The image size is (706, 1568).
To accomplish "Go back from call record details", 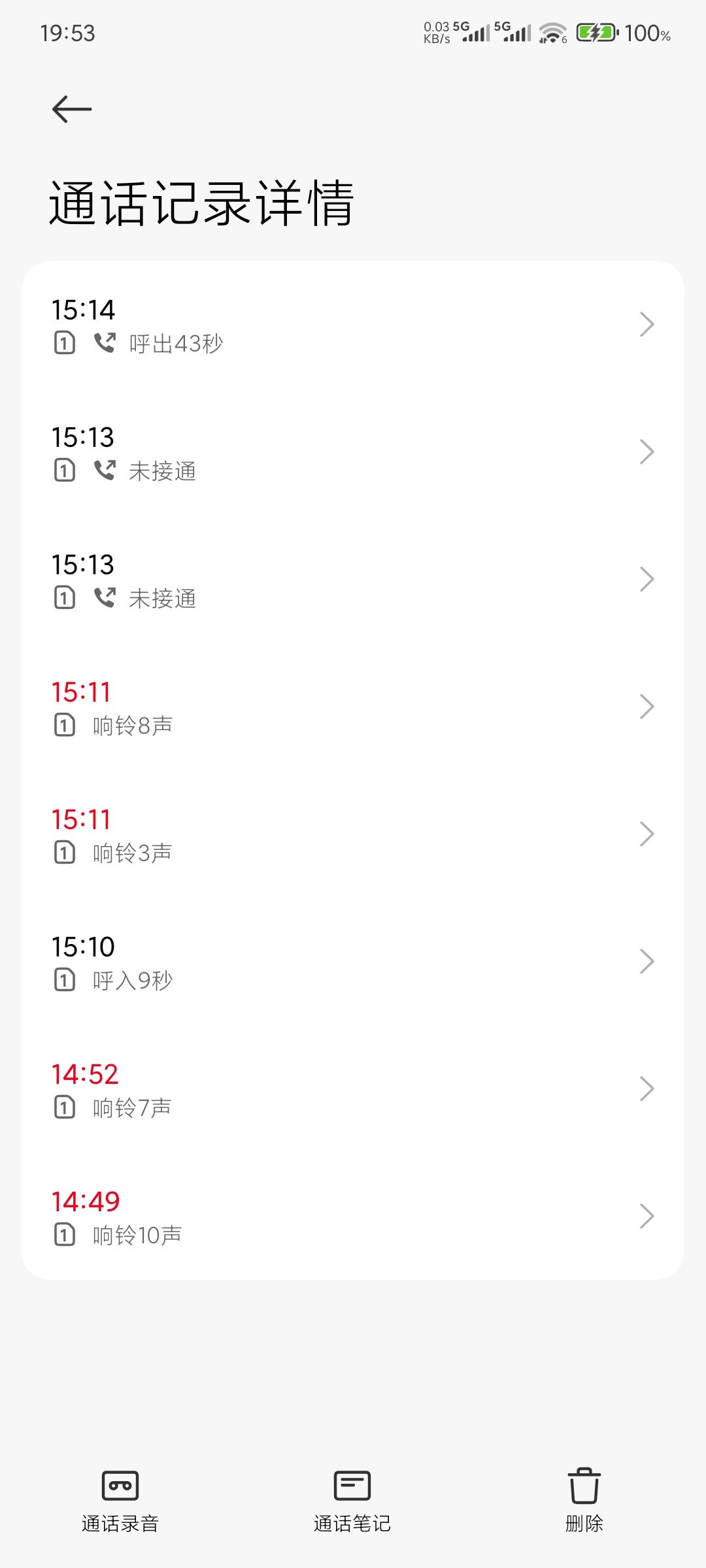I will [72, 109].
